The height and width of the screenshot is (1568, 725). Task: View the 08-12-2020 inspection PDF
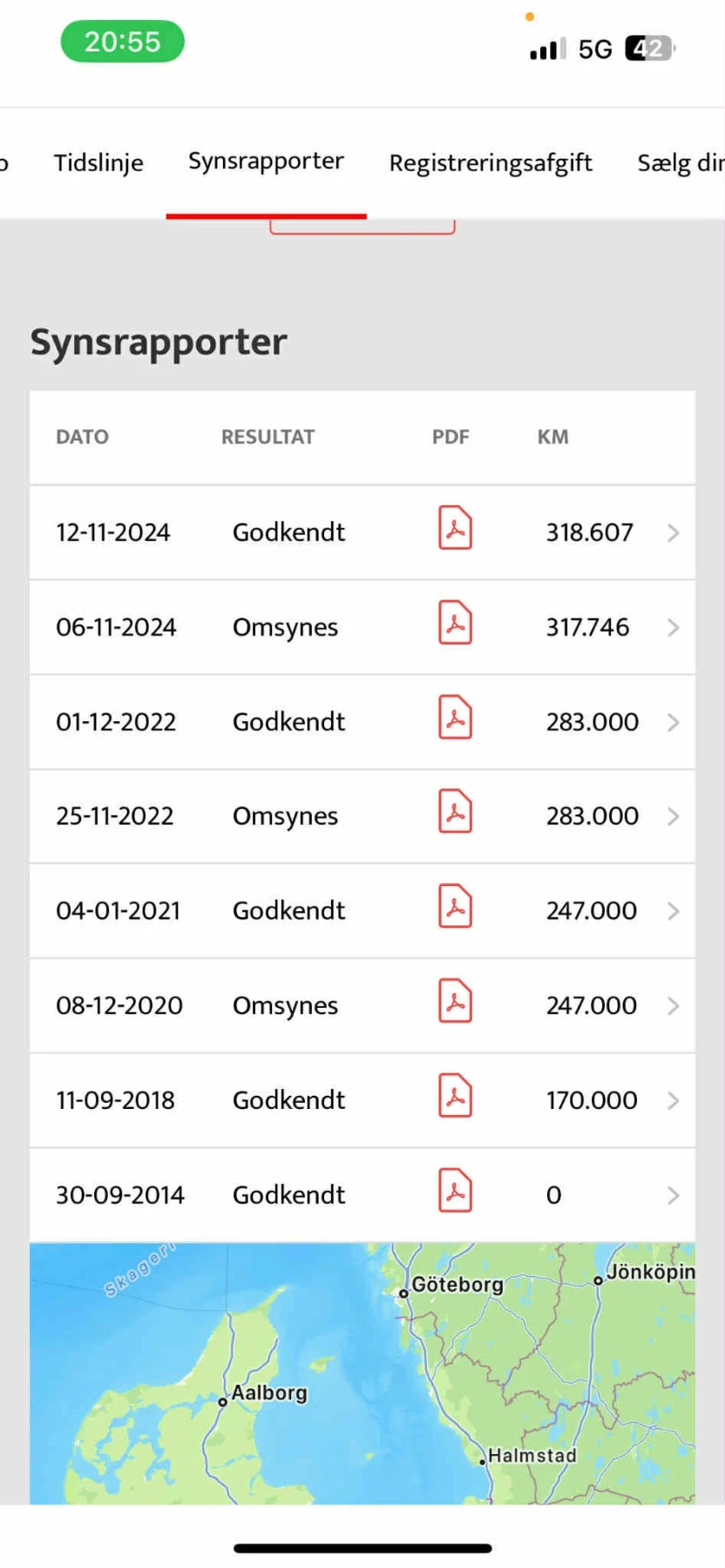pos(455,1002)
